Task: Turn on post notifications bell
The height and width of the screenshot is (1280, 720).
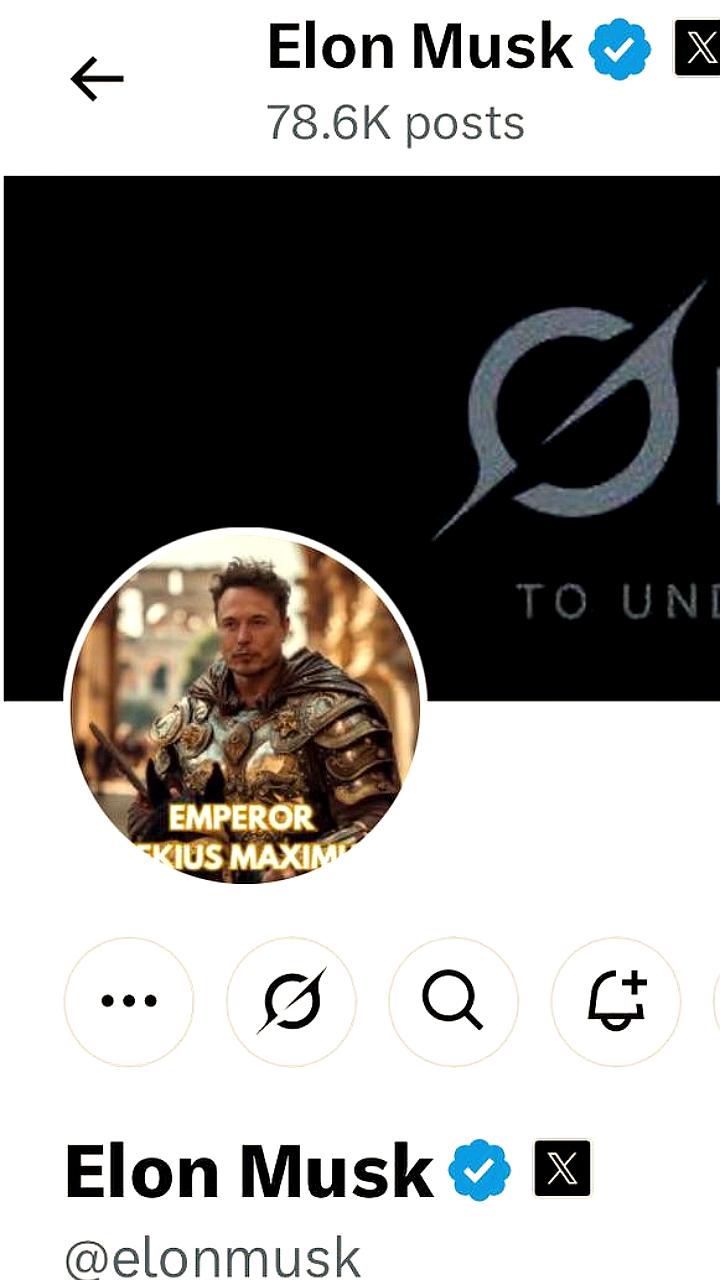Action: point(616,1001)
